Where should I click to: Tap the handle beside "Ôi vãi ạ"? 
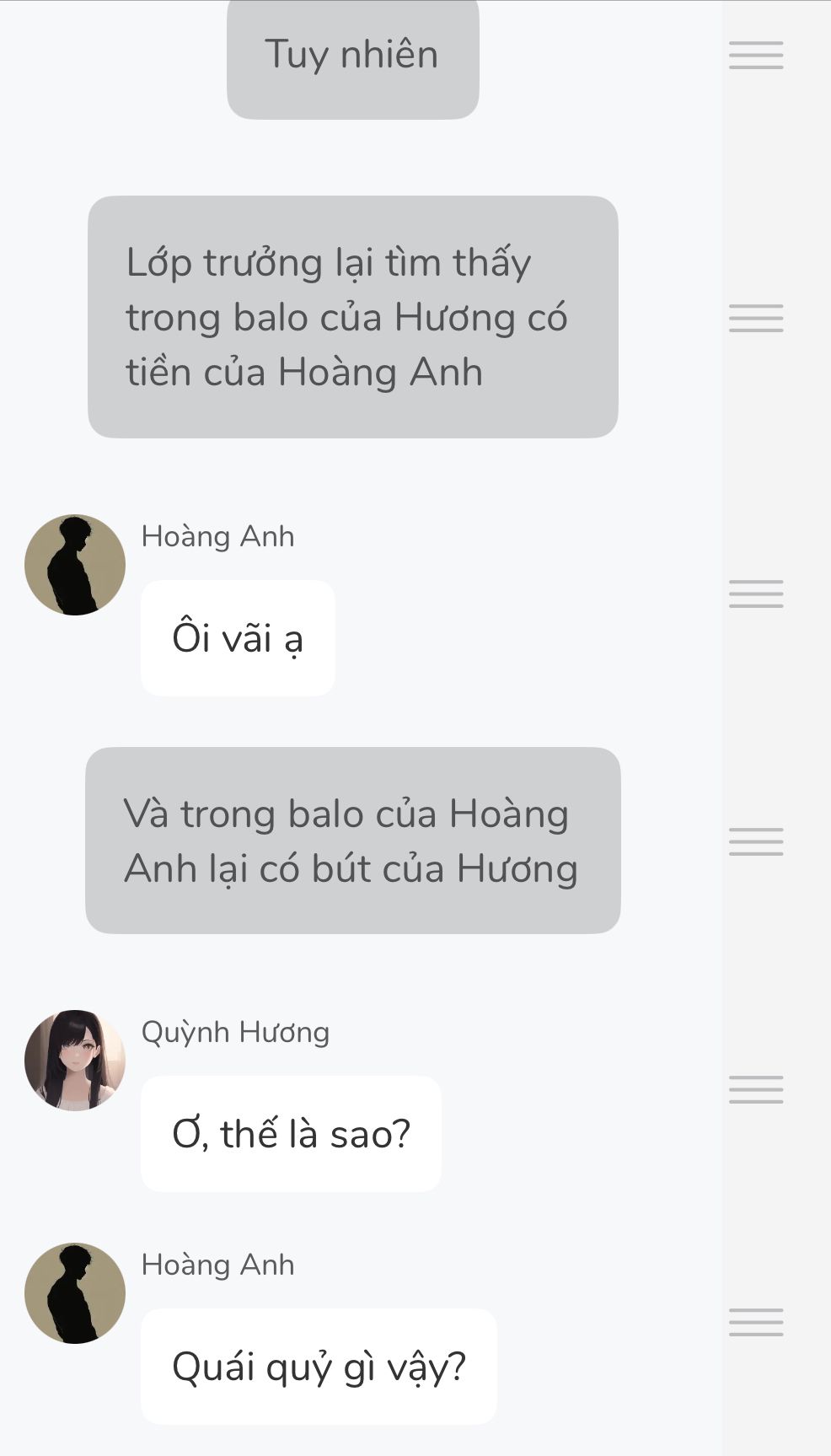(756, 594)
